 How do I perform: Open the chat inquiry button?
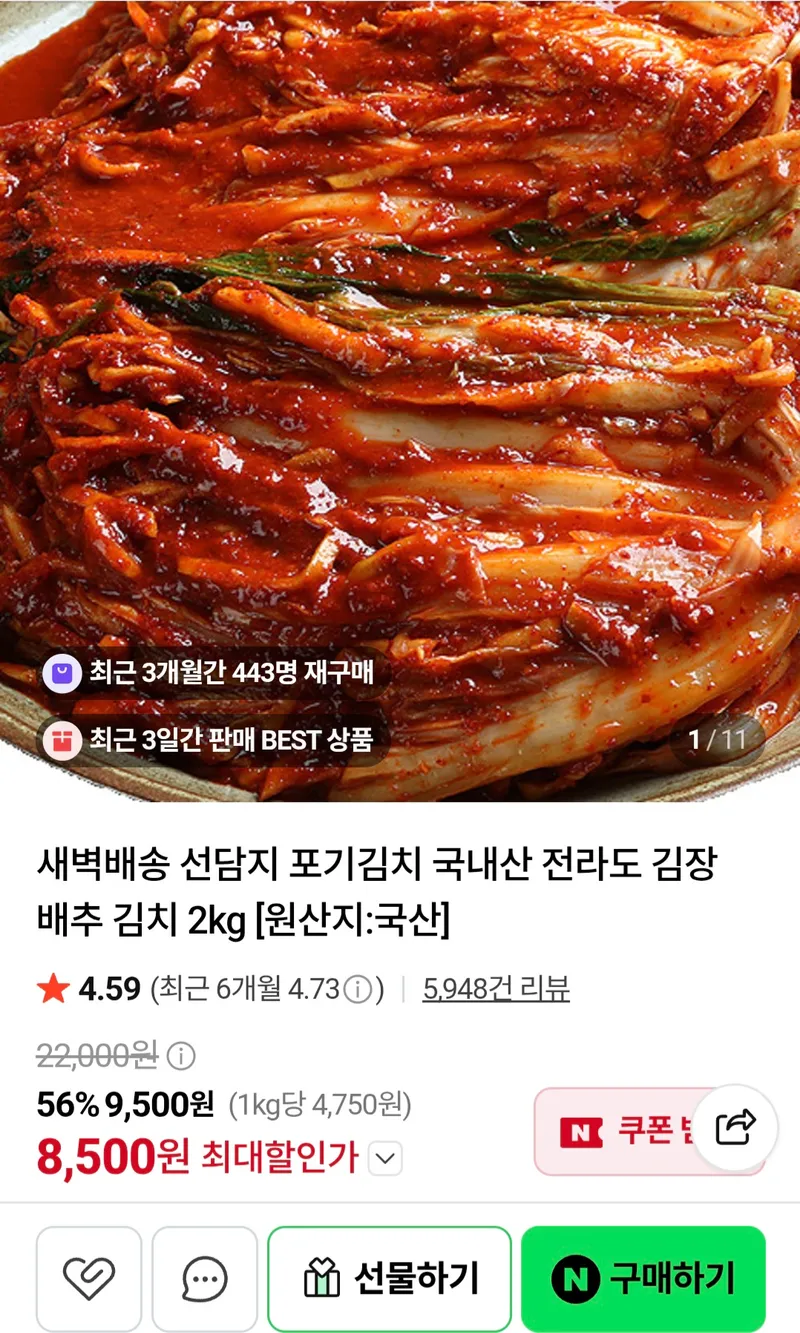(205, 1278)
